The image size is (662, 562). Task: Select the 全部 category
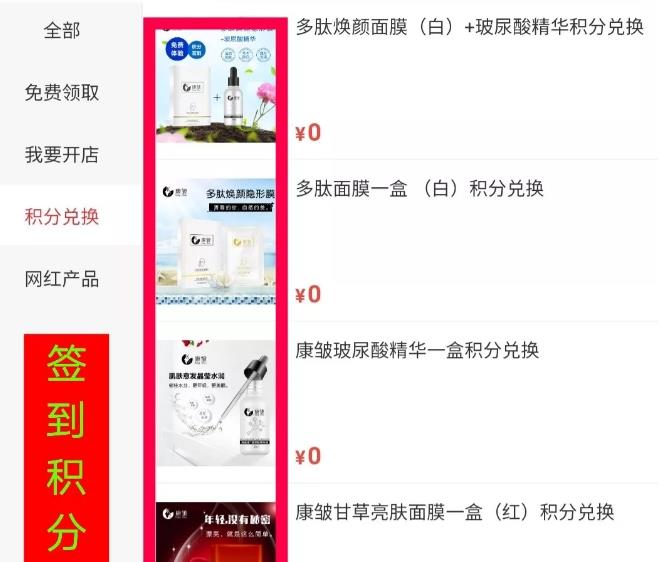click(62, 30)
